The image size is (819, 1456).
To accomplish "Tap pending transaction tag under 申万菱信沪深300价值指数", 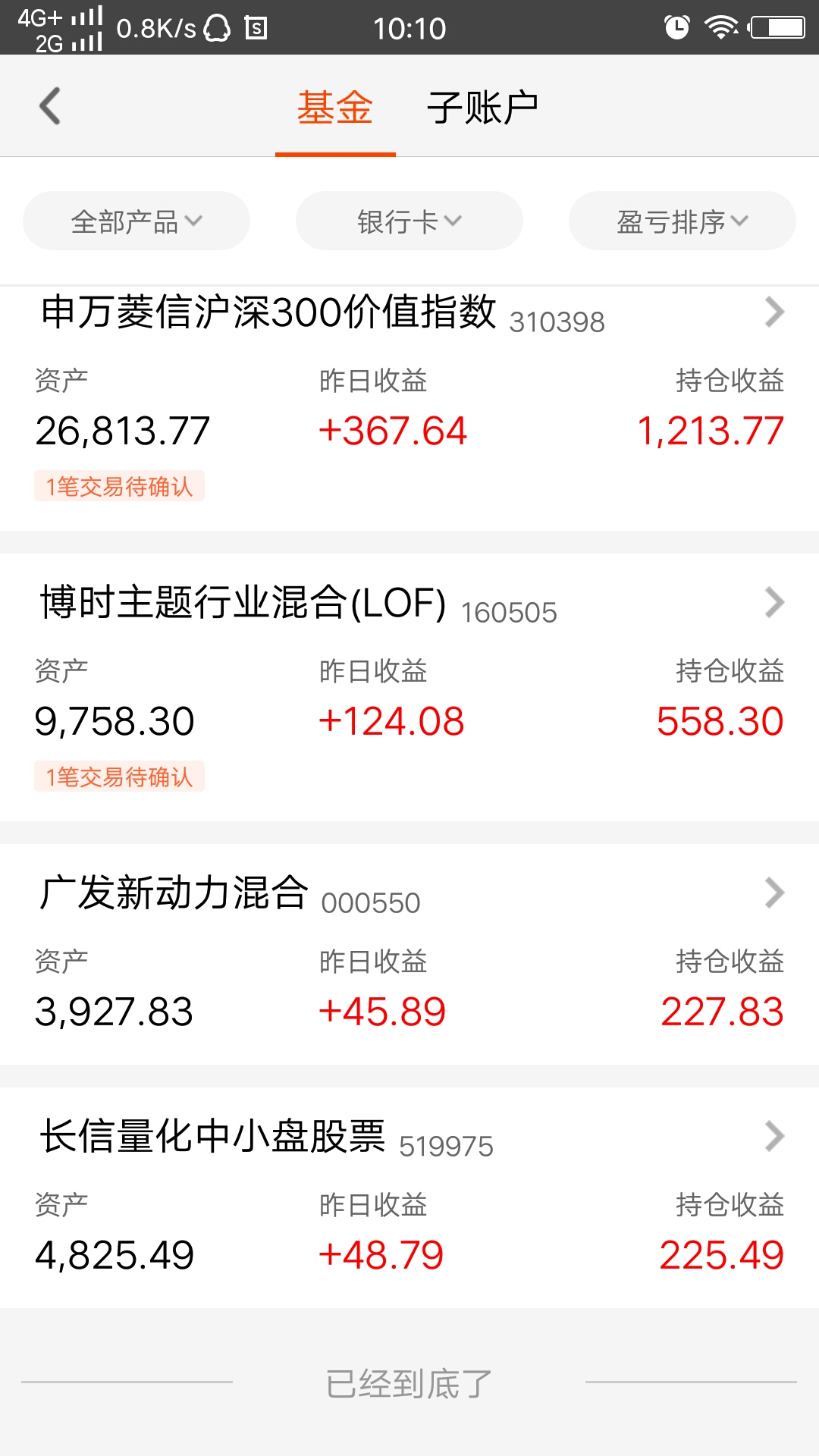I will (119, 486).
